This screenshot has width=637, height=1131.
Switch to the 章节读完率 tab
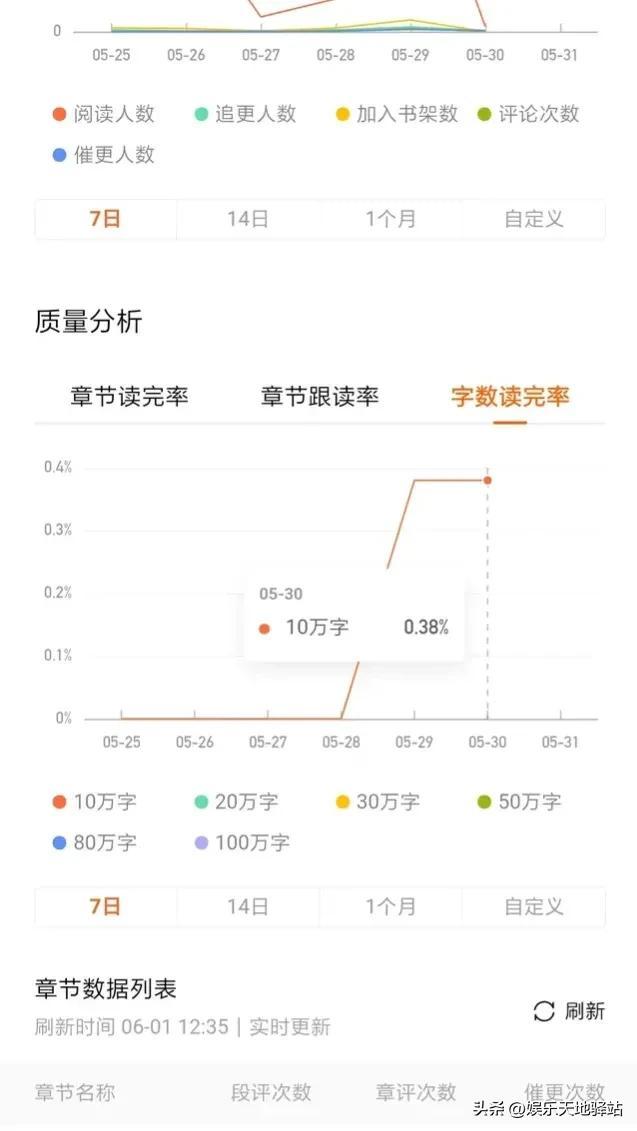pos(129,397)
